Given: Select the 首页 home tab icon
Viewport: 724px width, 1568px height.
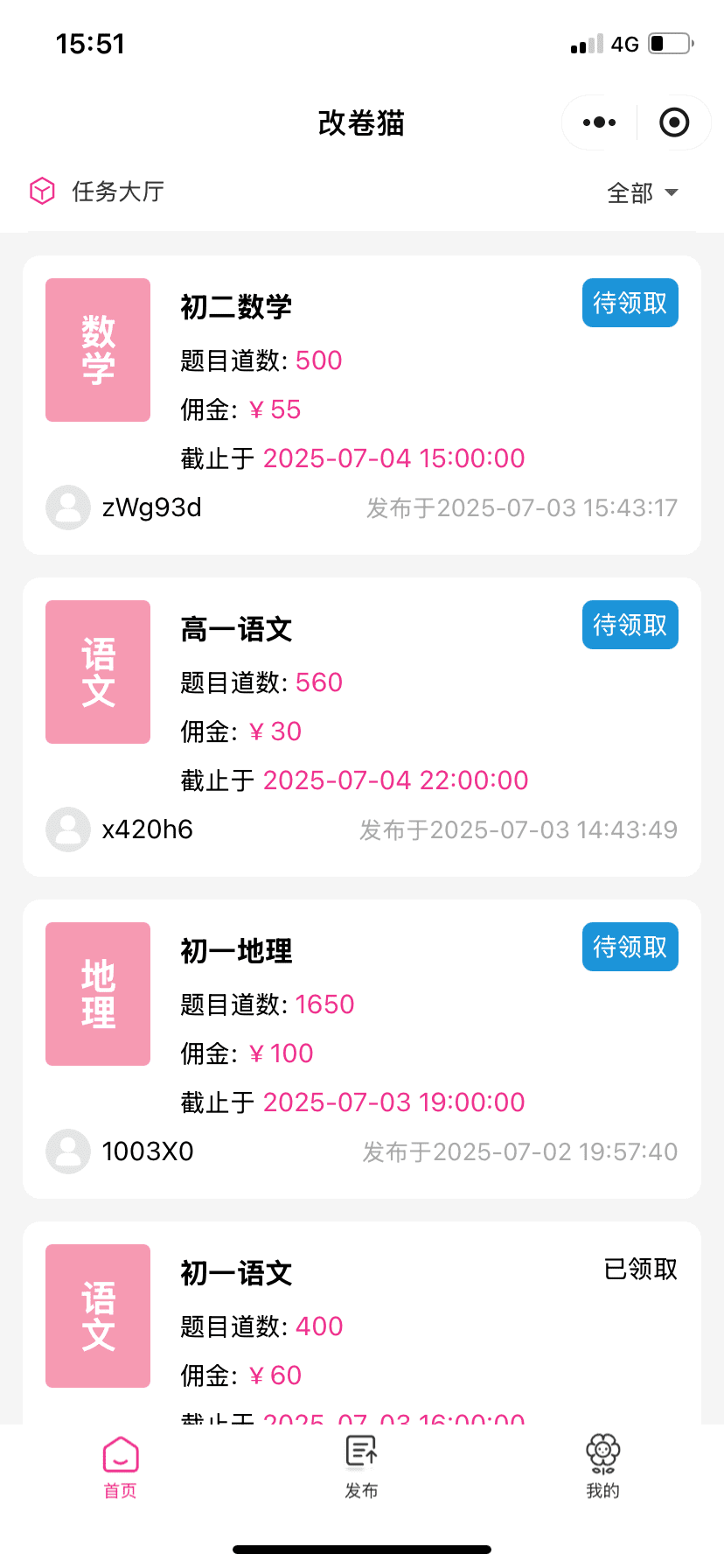Looking at the screenshot, I should [x=120, y=1452].
